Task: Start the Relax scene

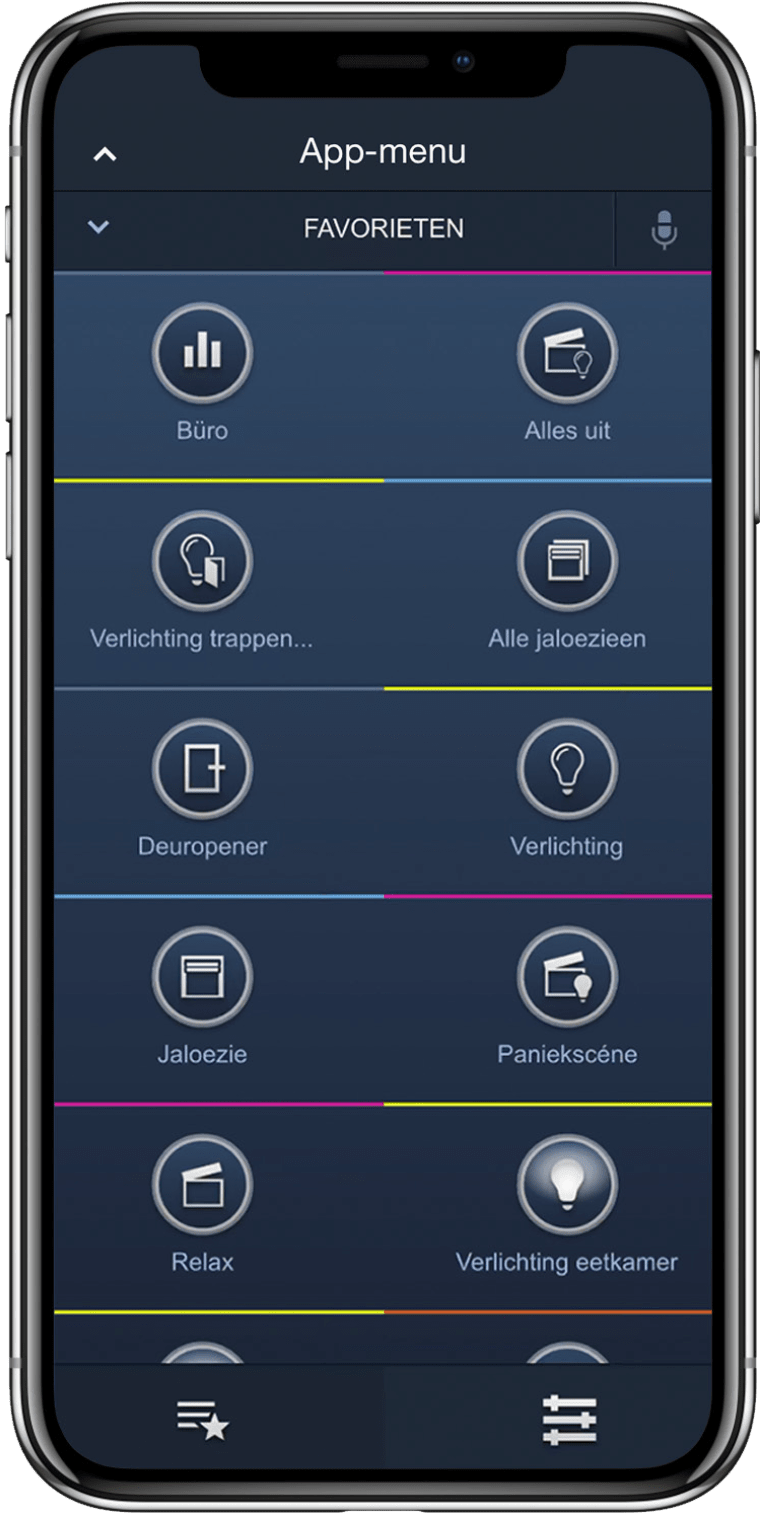Action: click(x=202, y=1186)
